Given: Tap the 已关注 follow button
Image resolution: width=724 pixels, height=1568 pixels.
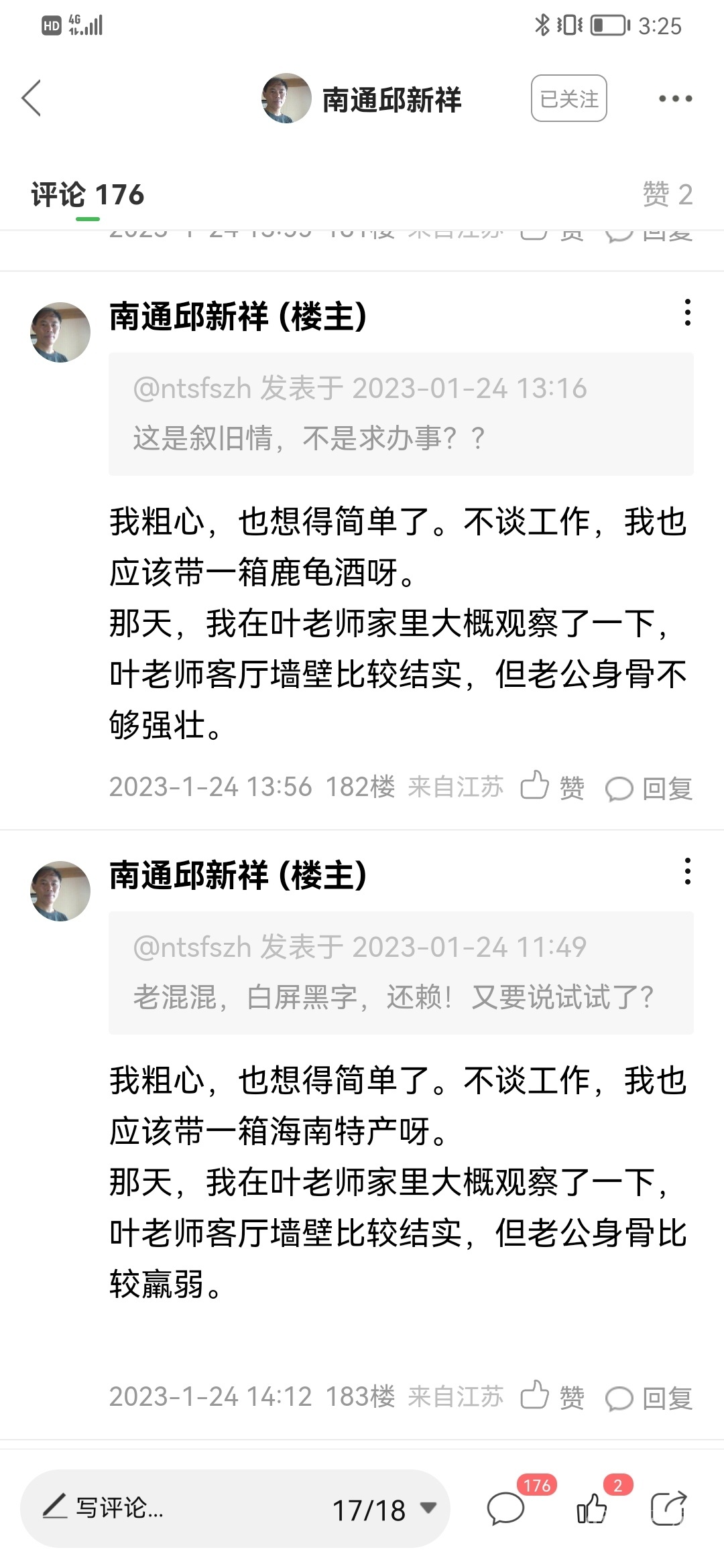Looking at the screenshot, I should (568, 99).
